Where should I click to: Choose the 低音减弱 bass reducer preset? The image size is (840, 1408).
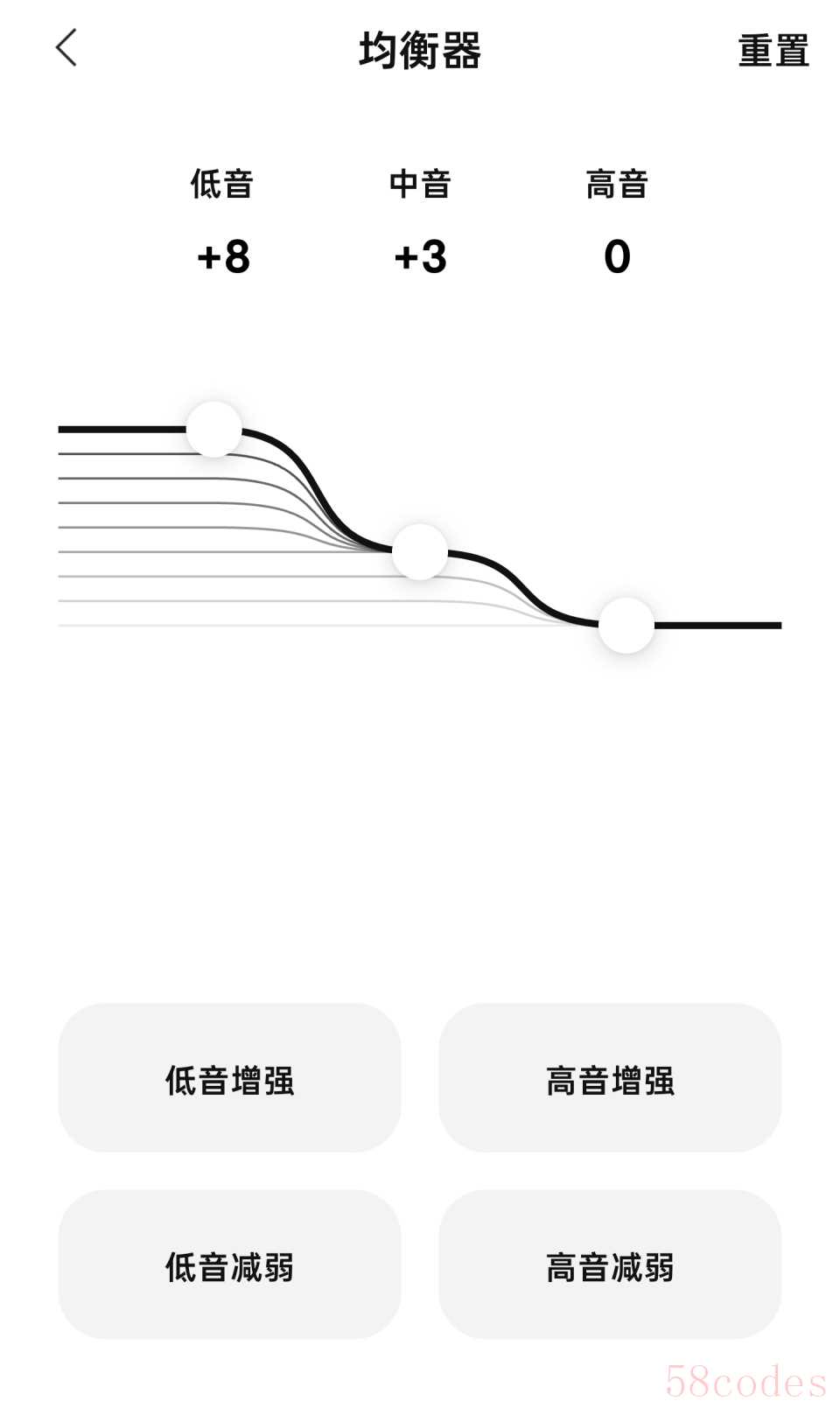229,1264
